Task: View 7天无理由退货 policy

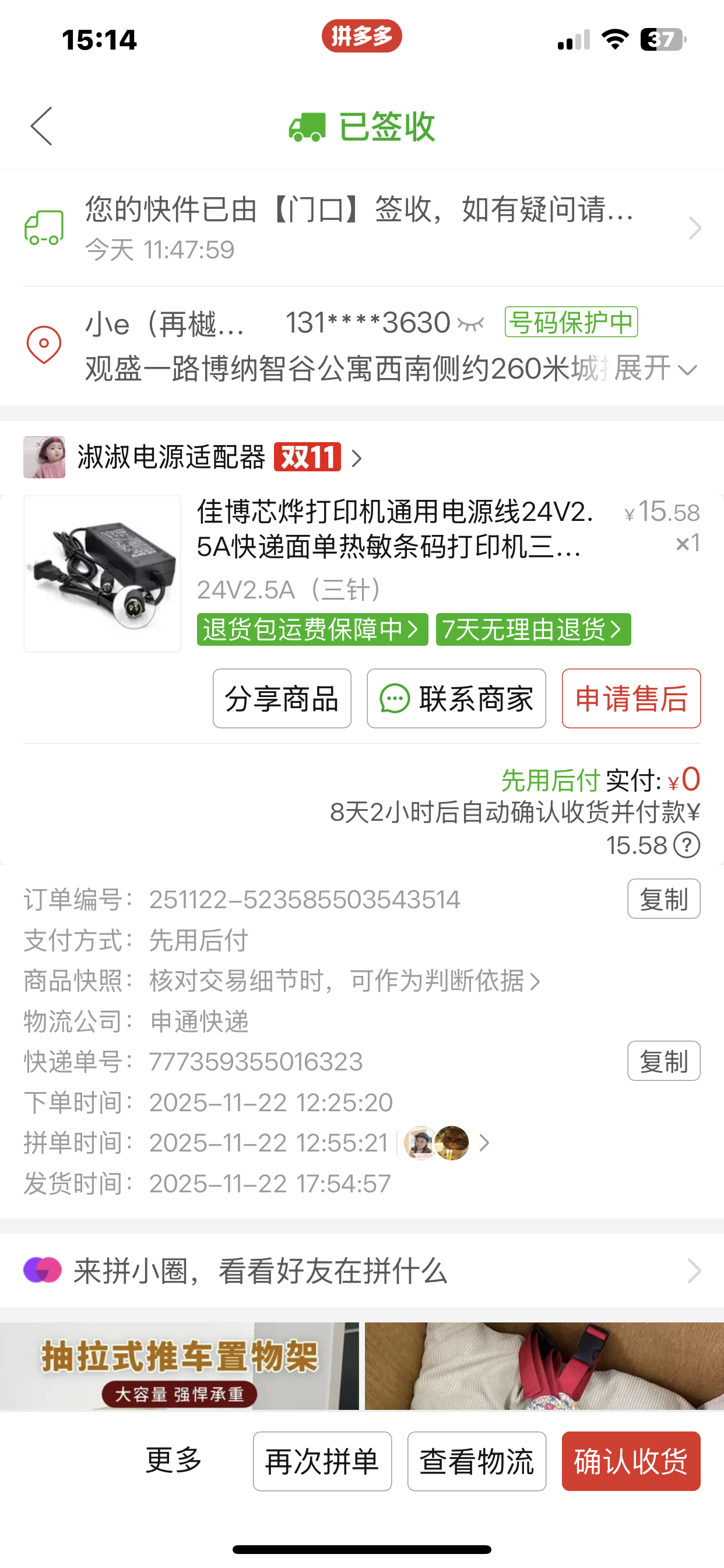Action: click(x=533, y=629)
